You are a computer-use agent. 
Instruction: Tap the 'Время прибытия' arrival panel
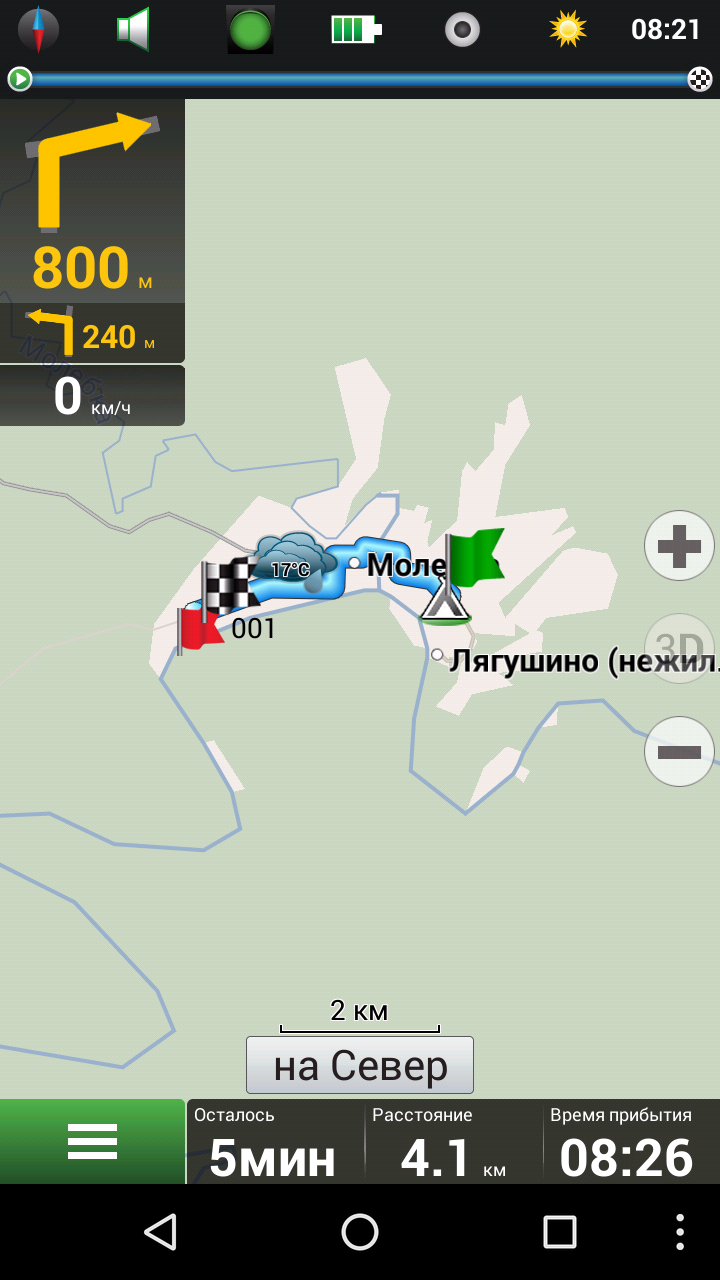[628, 1142]
